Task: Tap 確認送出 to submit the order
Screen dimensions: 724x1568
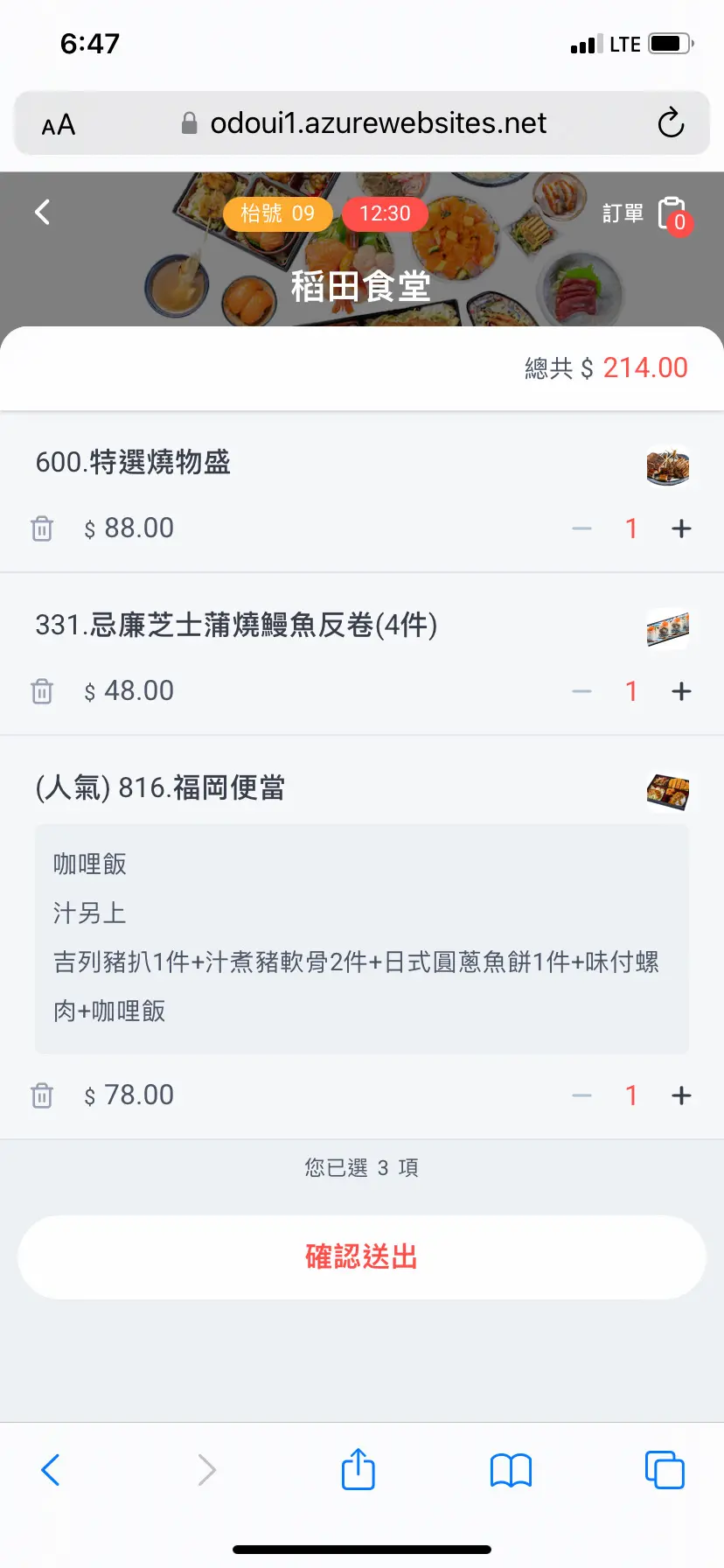Action: pos(362,1257)
